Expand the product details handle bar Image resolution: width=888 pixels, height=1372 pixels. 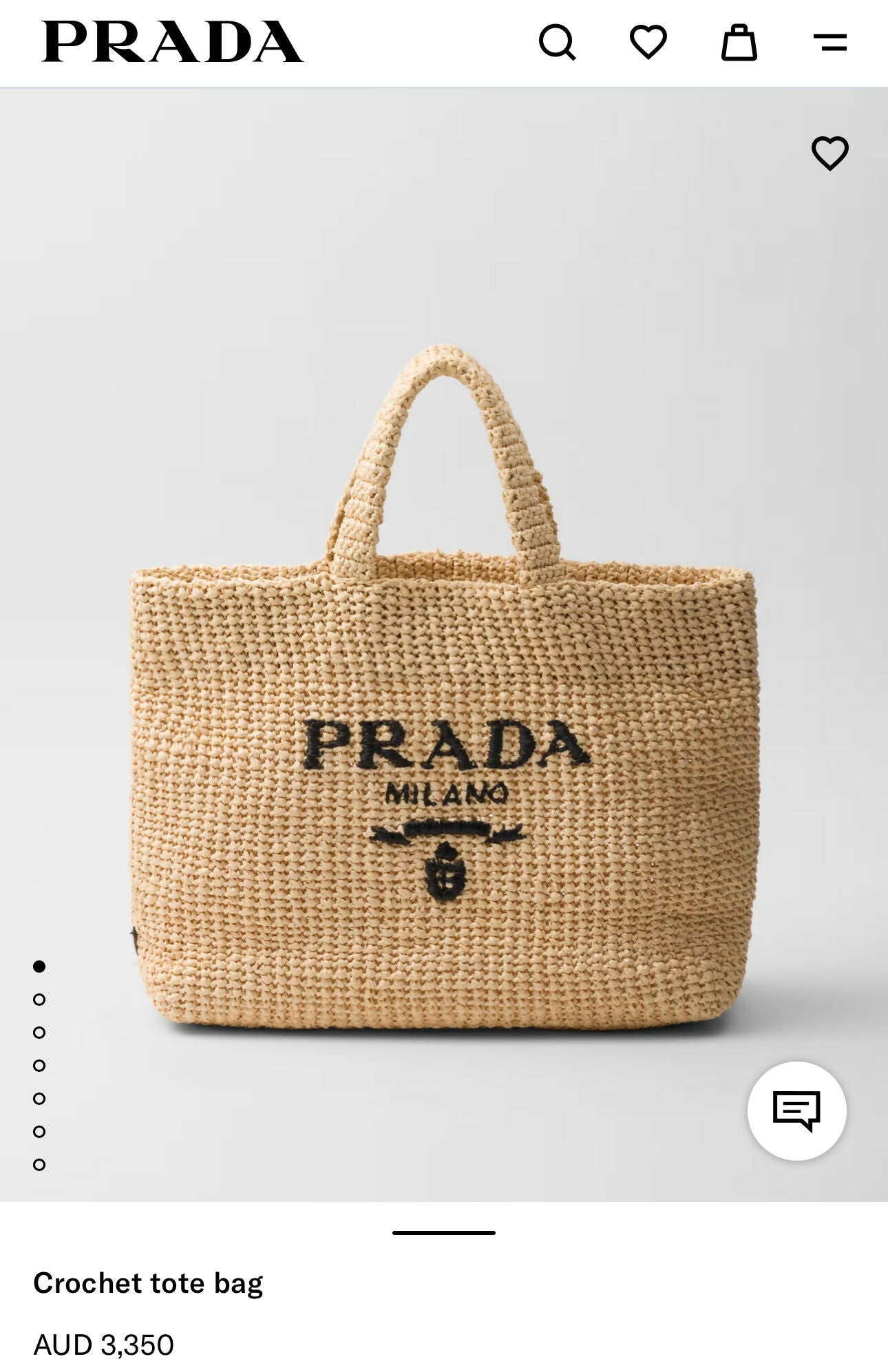coord(444,1232)
